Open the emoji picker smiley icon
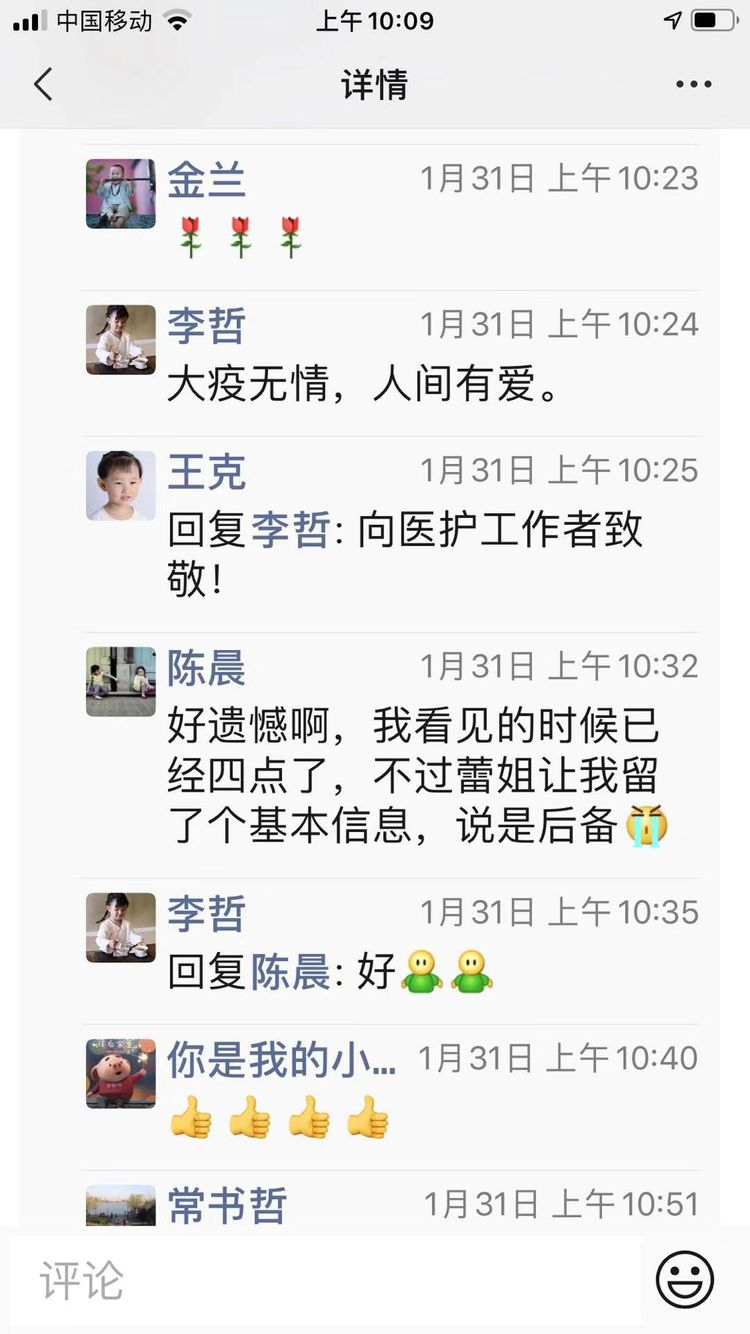750x1334 pixels. tap(685, 1280)
